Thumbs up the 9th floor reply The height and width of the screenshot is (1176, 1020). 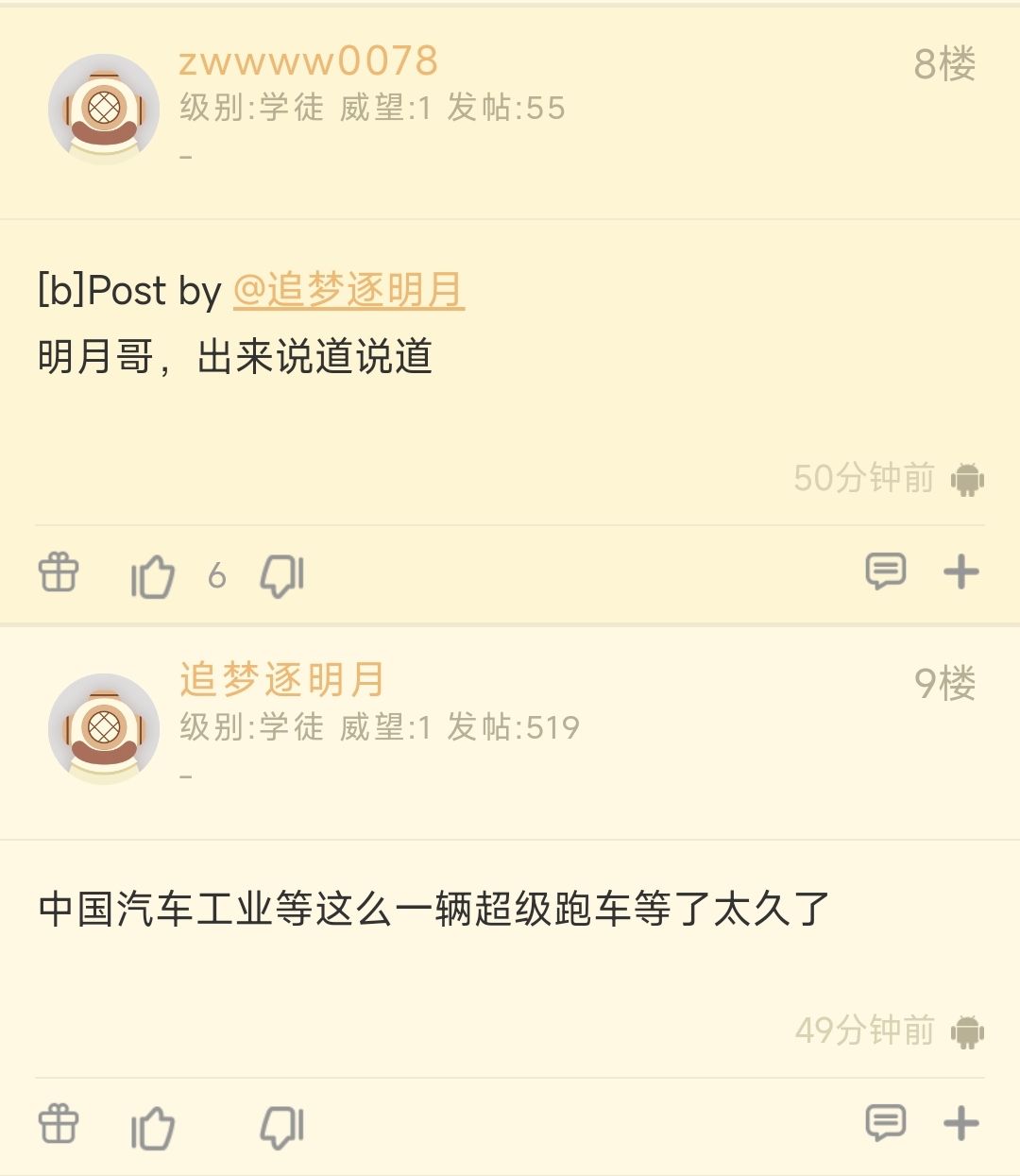(154, 1126)
